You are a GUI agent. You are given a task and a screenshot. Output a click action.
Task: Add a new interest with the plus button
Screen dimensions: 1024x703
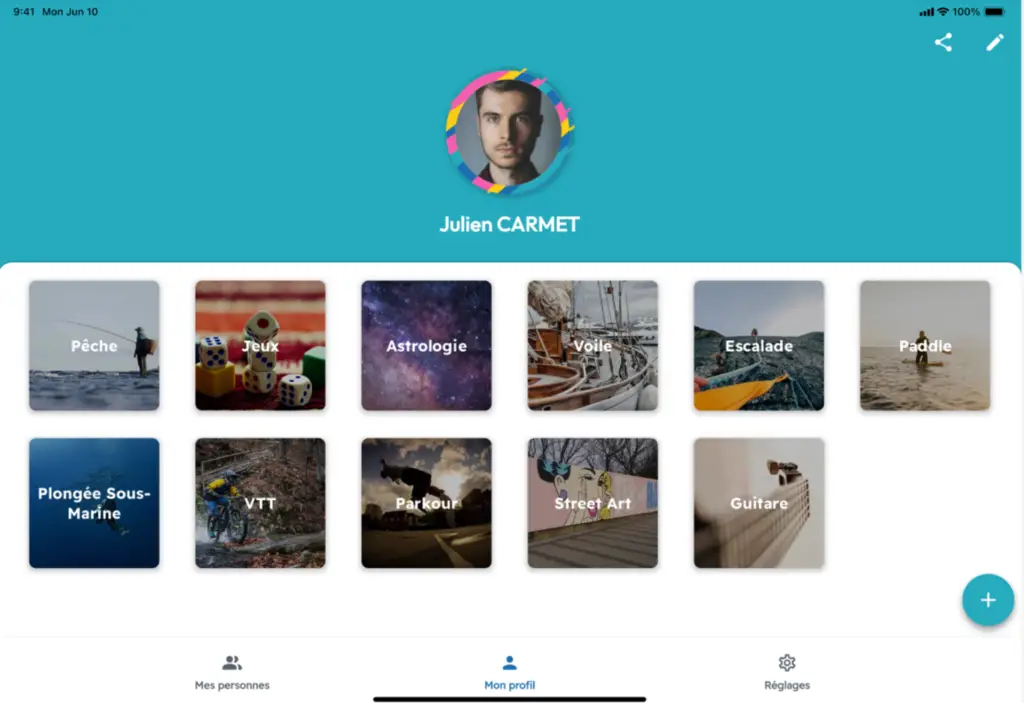987,600
